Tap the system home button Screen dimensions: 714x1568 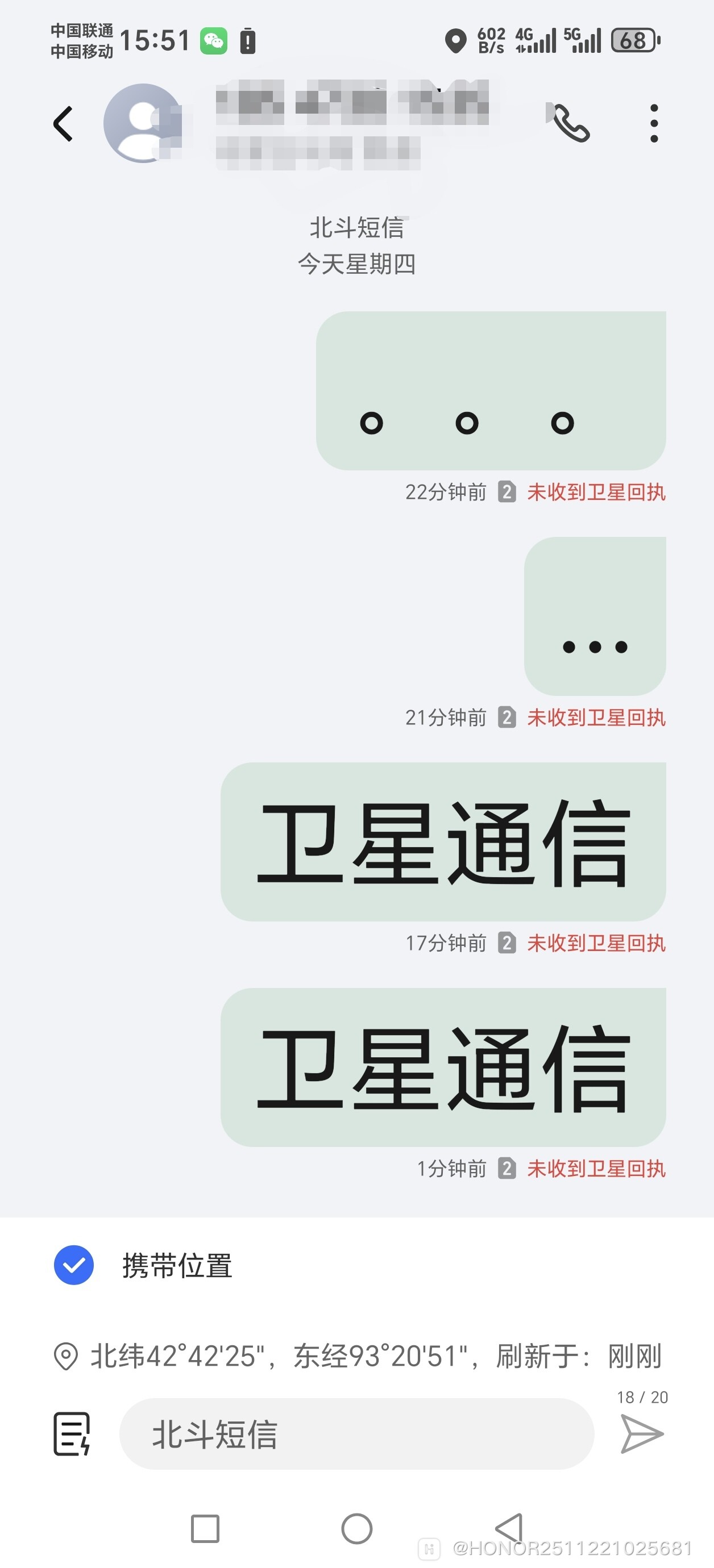point(357,1528)
